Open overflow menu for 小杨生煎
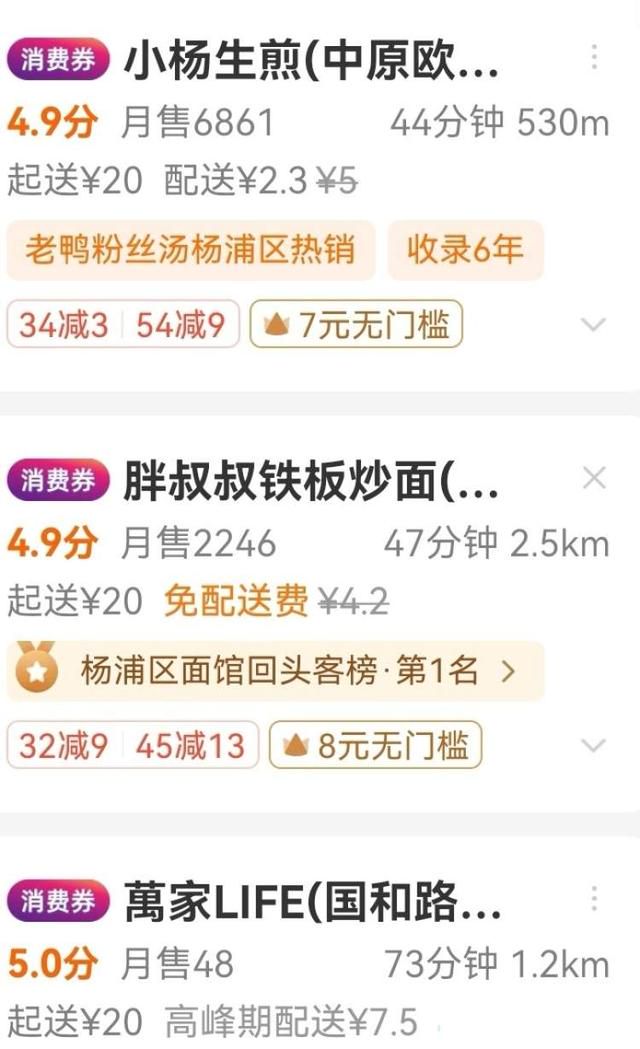Viewport: 640px width, 1049px height. point(594,57)
